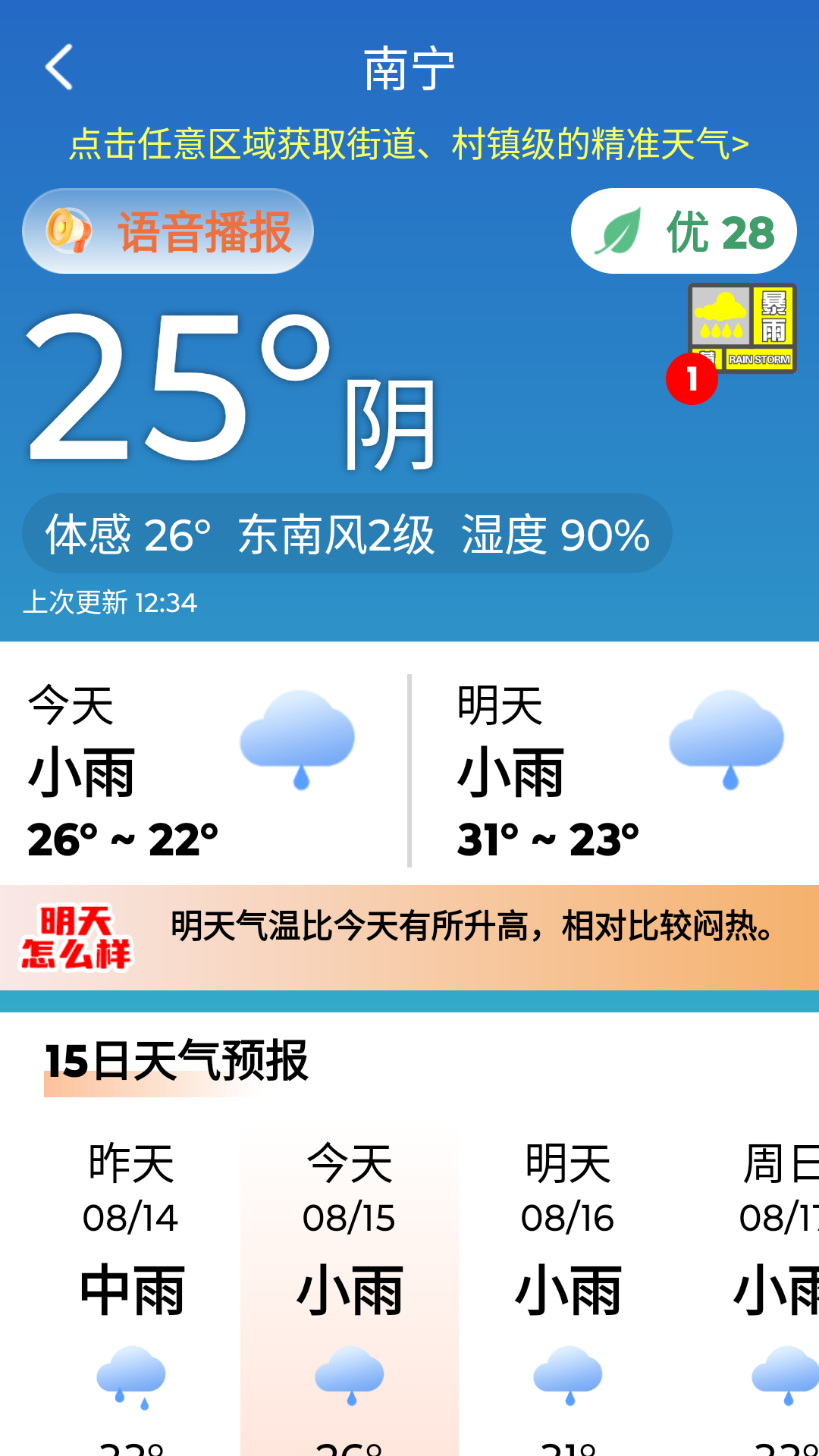Image resolution: width=819 pixels, height=1456 pixels.
Task: Open street-level precise weather link
Action: pos(409,144)
